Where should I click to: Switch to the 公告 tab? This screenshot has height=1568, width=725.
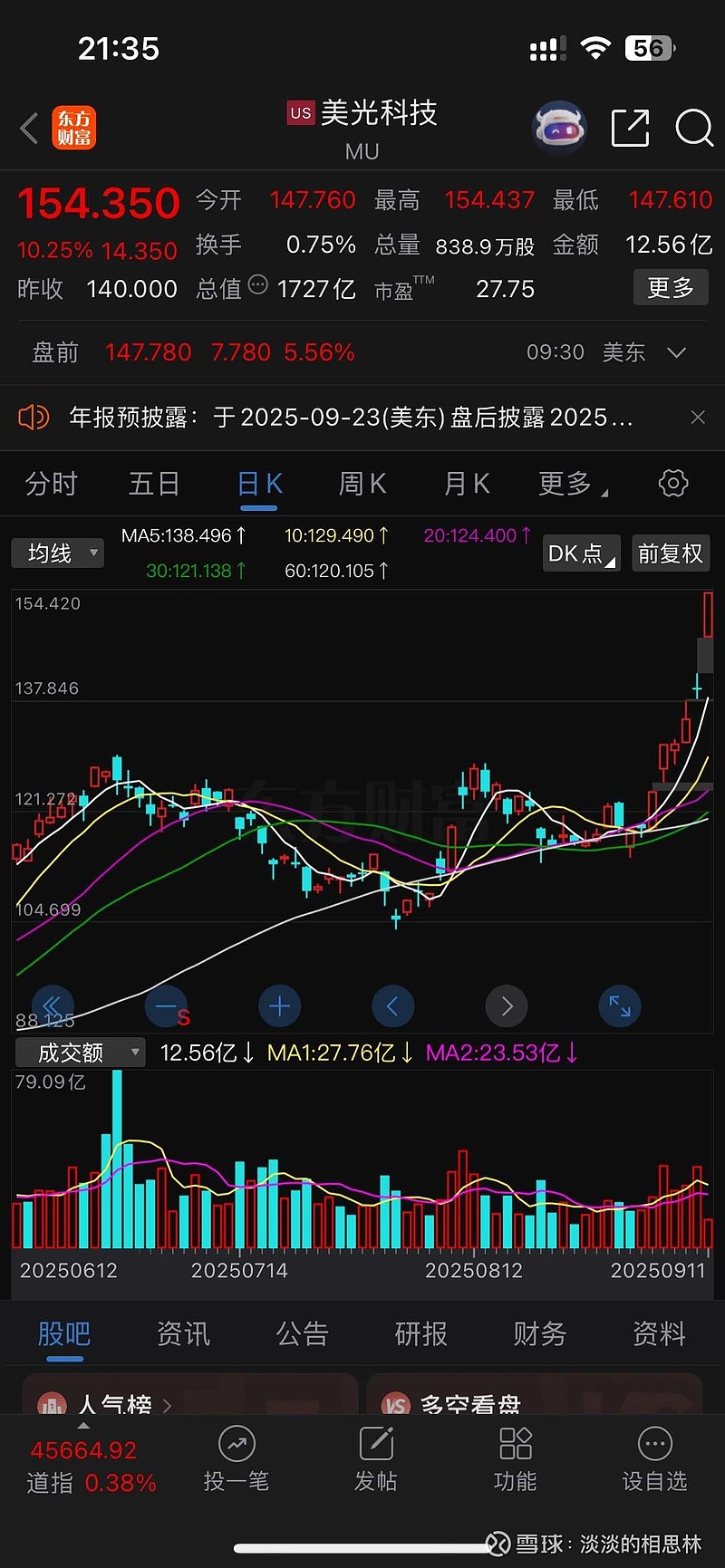(x=302, y=1333)
